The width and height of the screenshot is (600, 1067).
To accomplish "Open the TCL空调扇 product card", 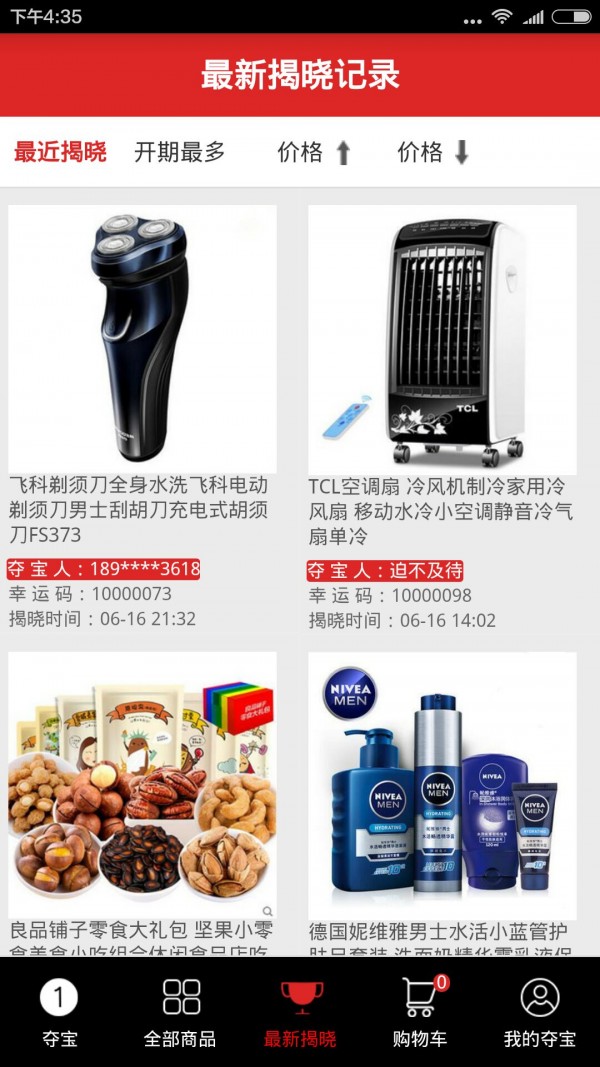I will click(x=442, y=340).
